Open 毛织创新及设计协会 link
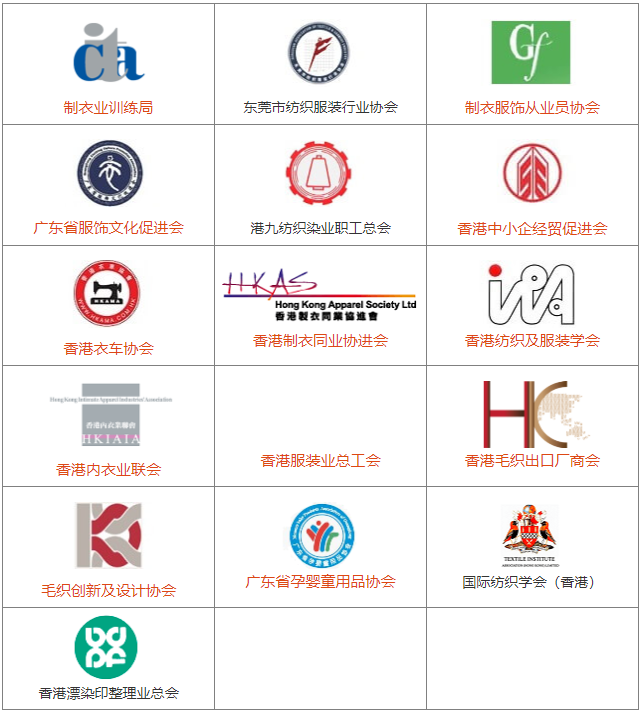This screenshot has width=642, height=713. click(108, 590)
